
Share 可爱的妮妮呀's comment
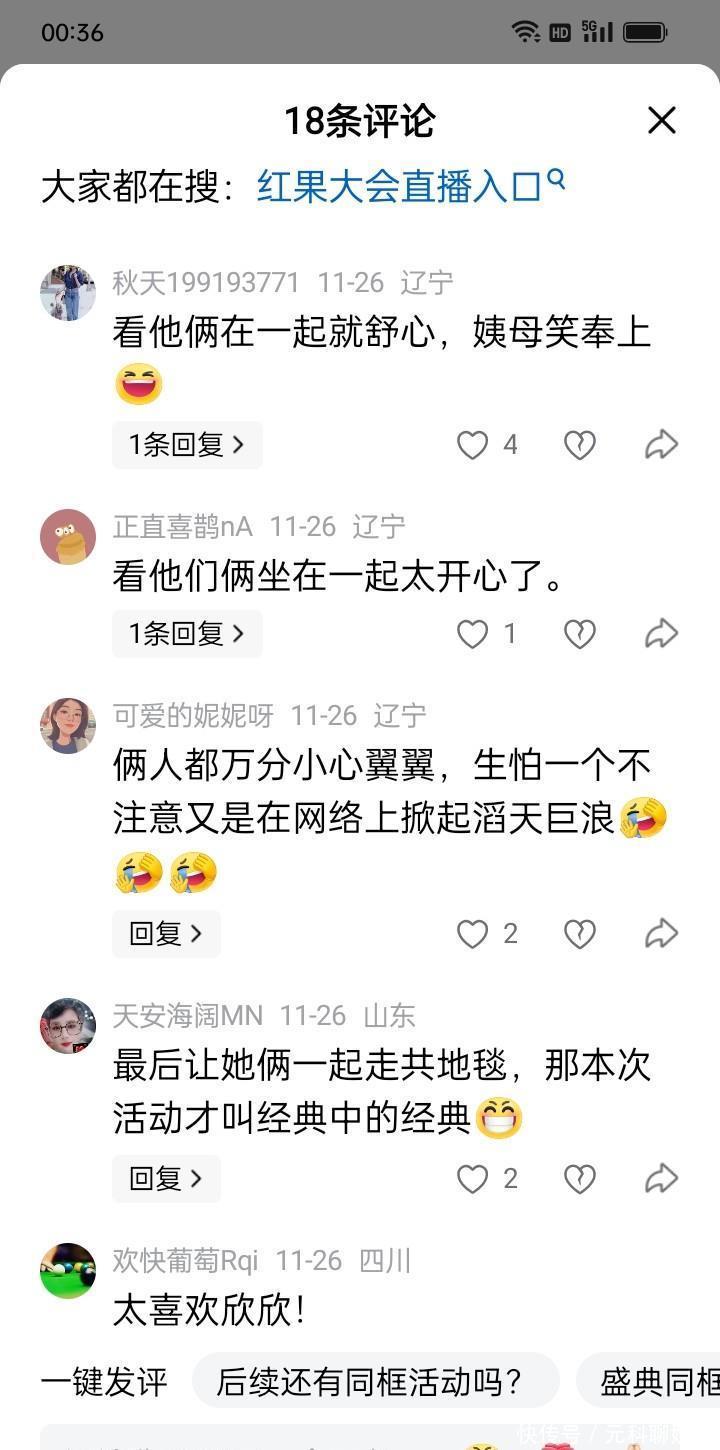coord(661,933)
